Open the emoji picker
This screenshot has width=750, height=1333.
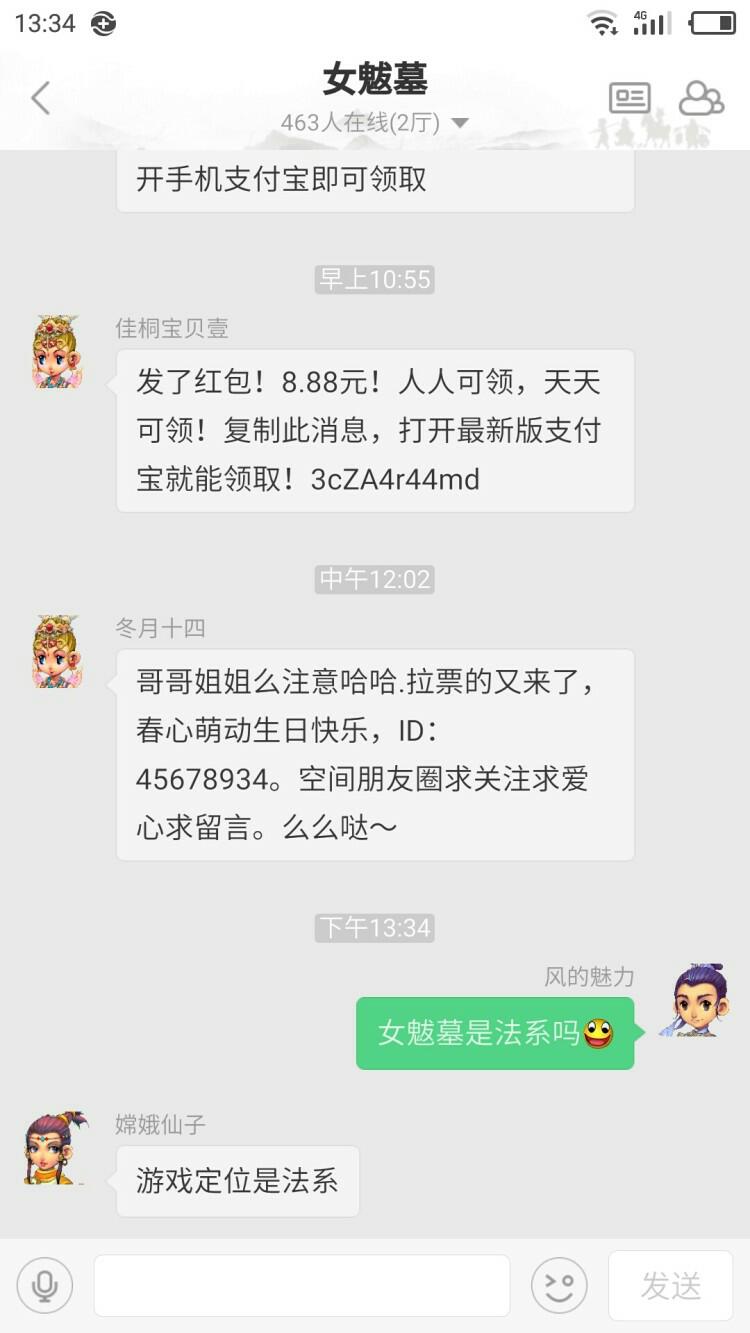[x=559, y=1285]
